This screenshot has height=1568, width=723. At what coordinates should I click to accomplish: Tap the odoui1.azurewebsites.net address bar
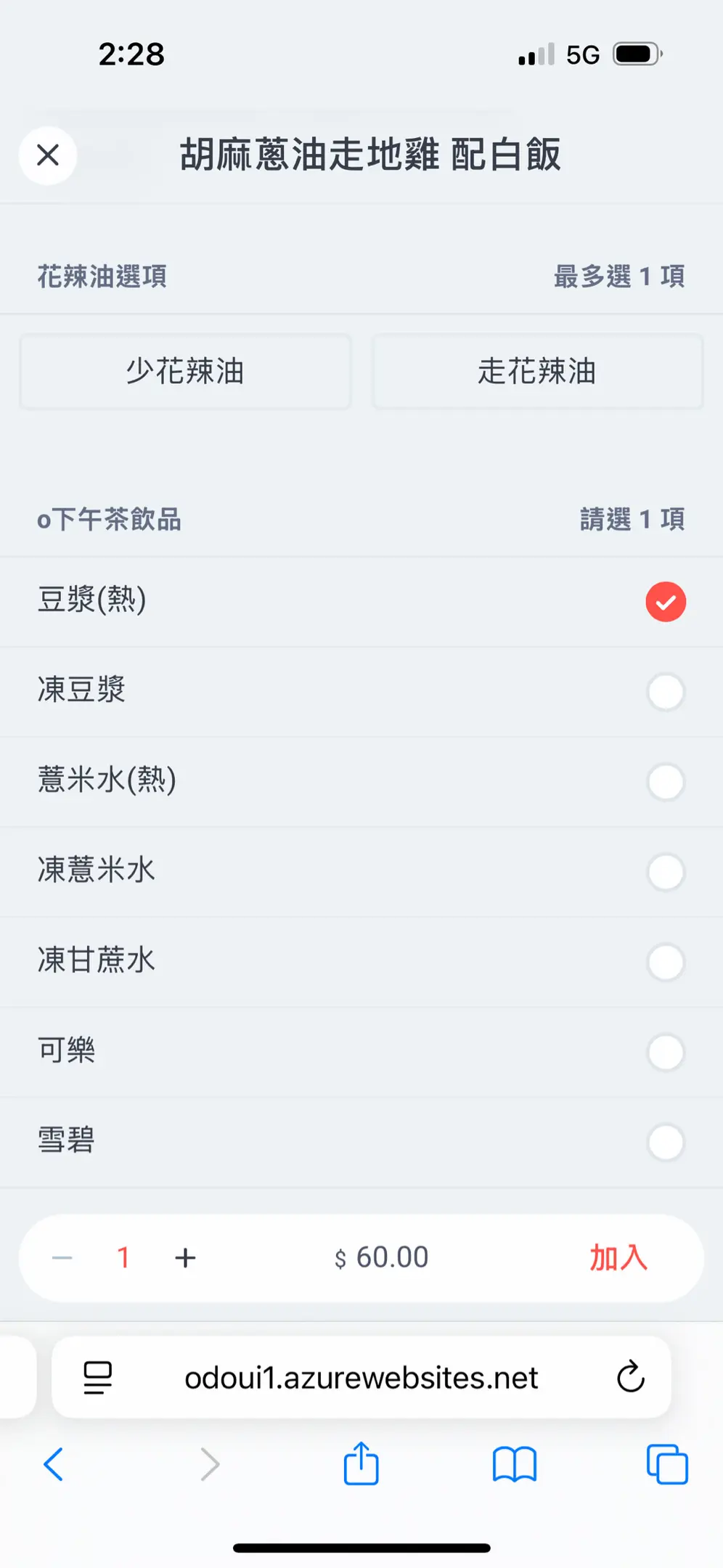pyautogui.click(x=361, y=1377)
